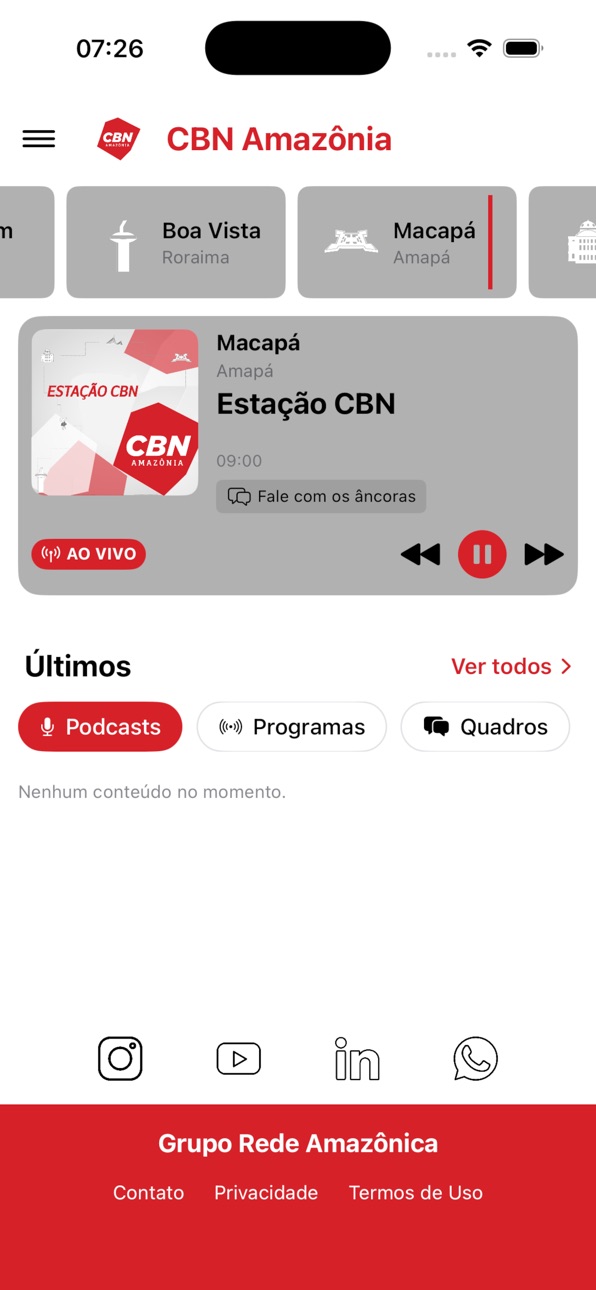Screen dimensions: 596x1290
Task: Tap Fale com os âncoras button
Action: 321,496
